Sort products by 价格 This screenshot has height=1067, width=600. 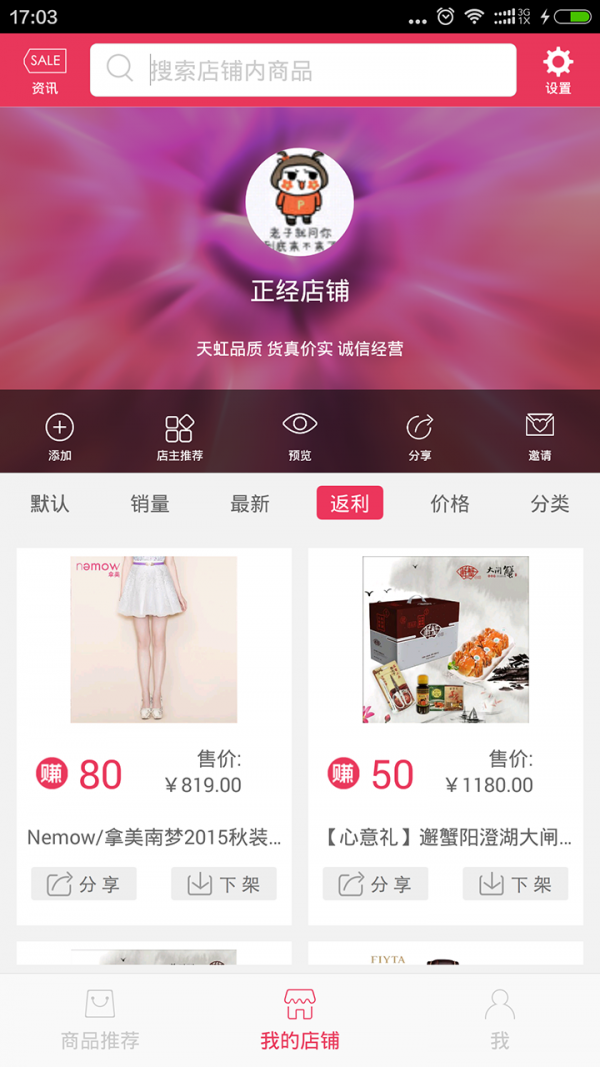pos(450,503)
